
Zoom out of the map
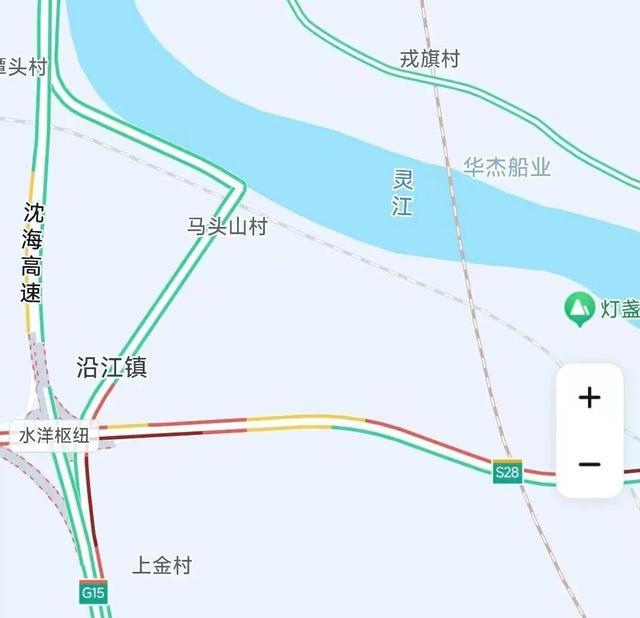tap(589, 465)
